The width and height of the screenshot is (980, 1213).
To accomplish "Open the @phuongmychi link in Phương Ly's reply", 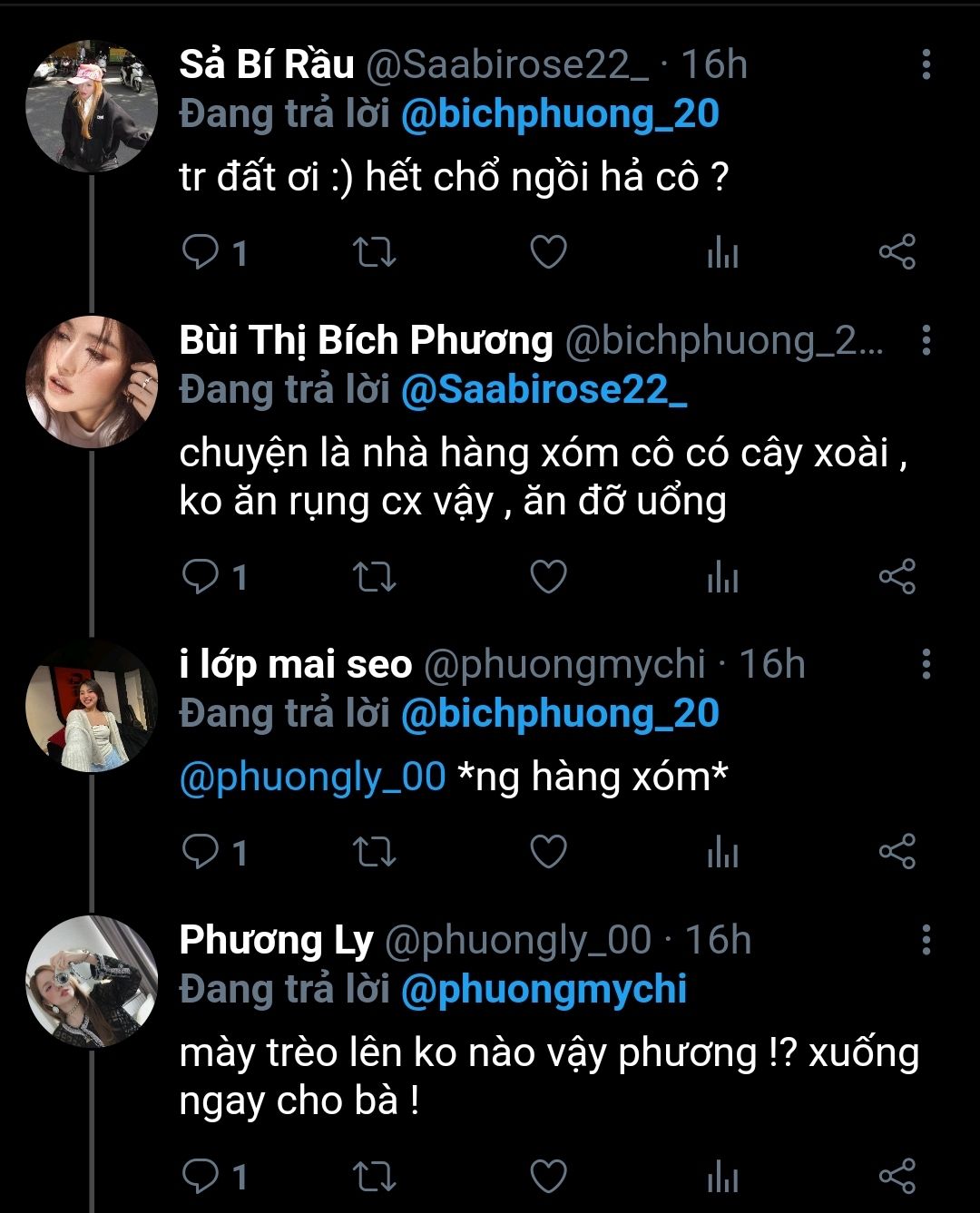I will click(543, 989).
